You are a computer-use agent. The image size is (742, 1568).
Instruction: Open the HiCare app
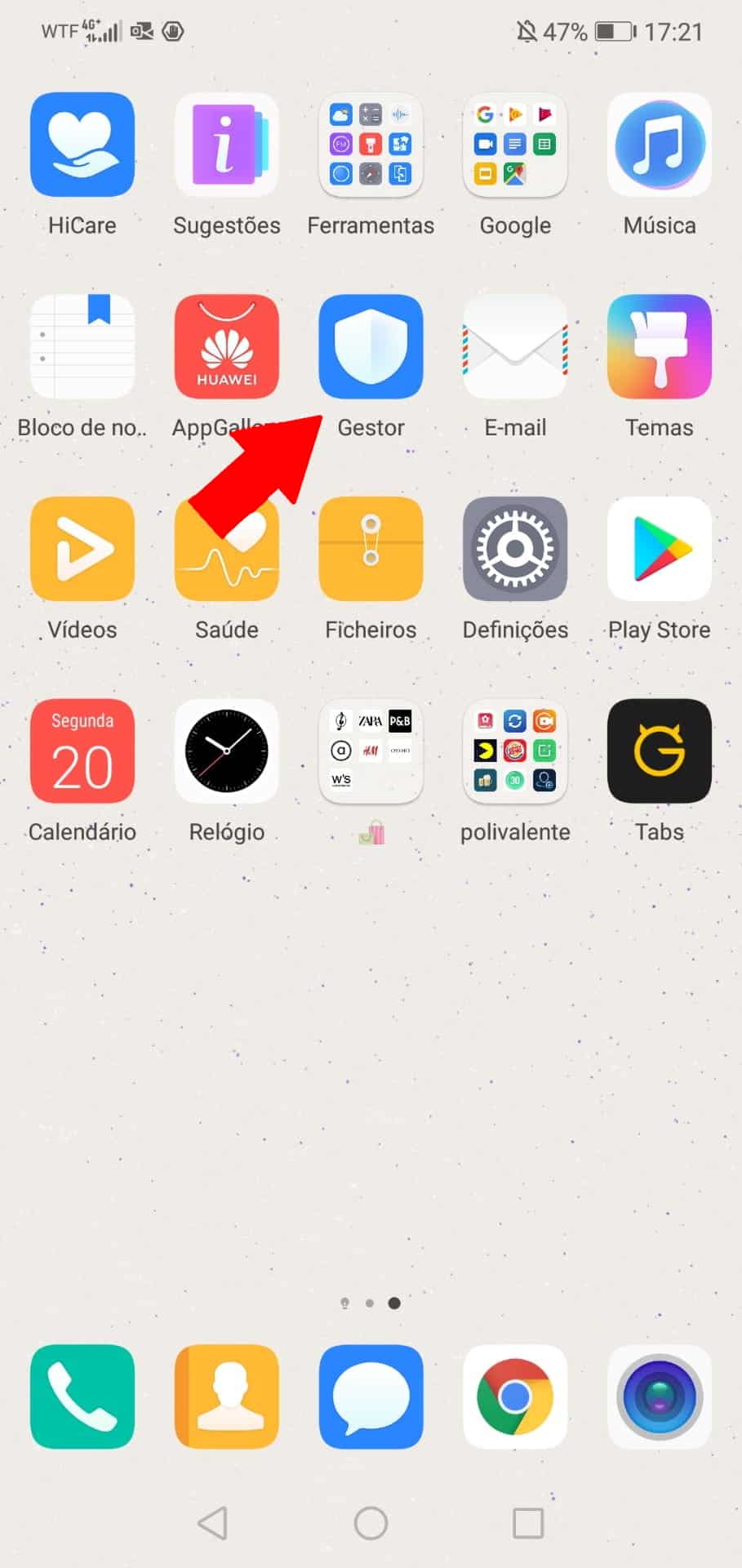pos(82,145)
